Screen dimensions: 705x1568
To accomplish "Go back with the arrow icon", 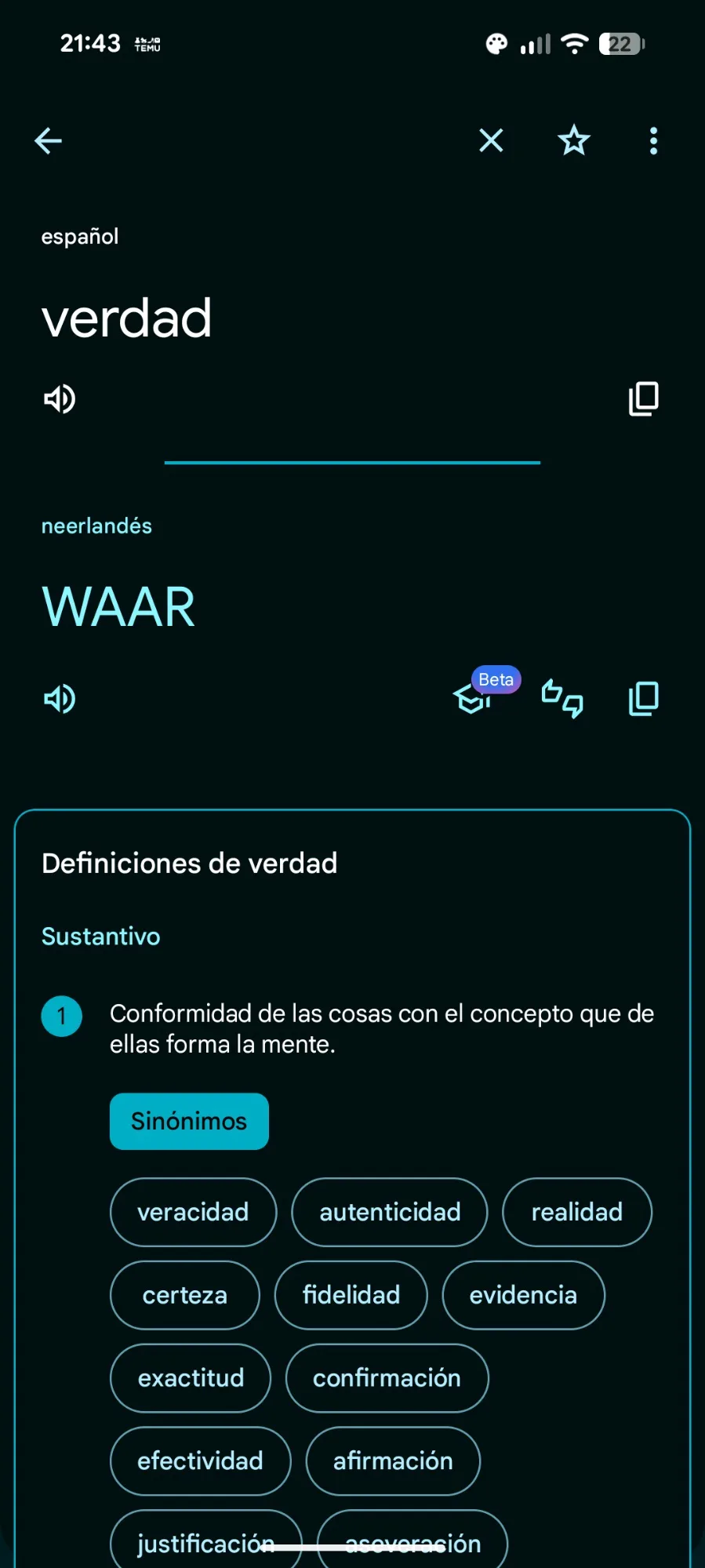I will pos(49,141).
